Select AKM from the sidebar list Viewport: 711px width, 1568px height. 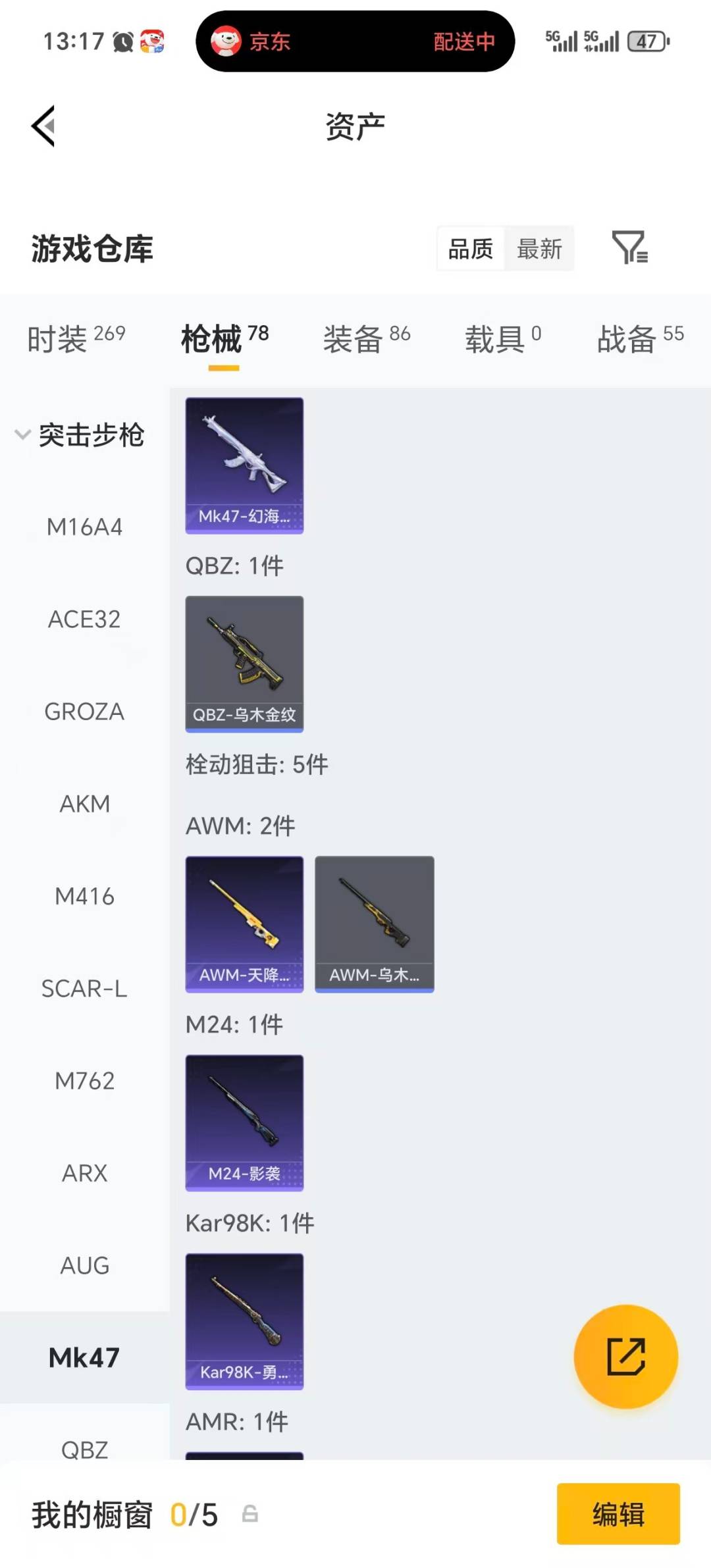coord(84,804)
